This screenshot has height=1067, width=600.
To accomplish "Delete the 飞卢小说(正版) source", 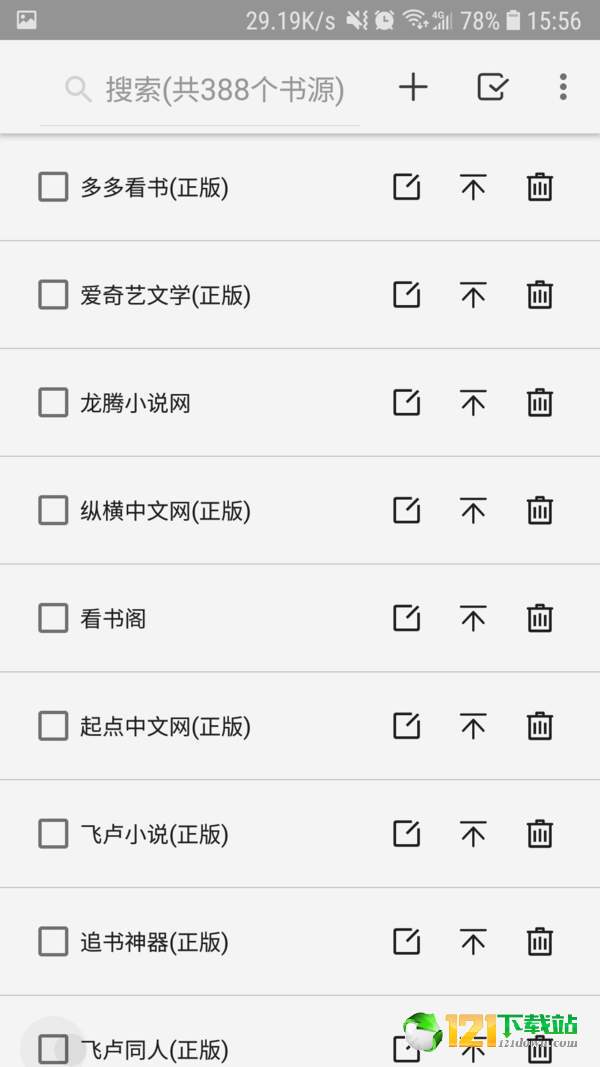I will click(x=540, y=834).
